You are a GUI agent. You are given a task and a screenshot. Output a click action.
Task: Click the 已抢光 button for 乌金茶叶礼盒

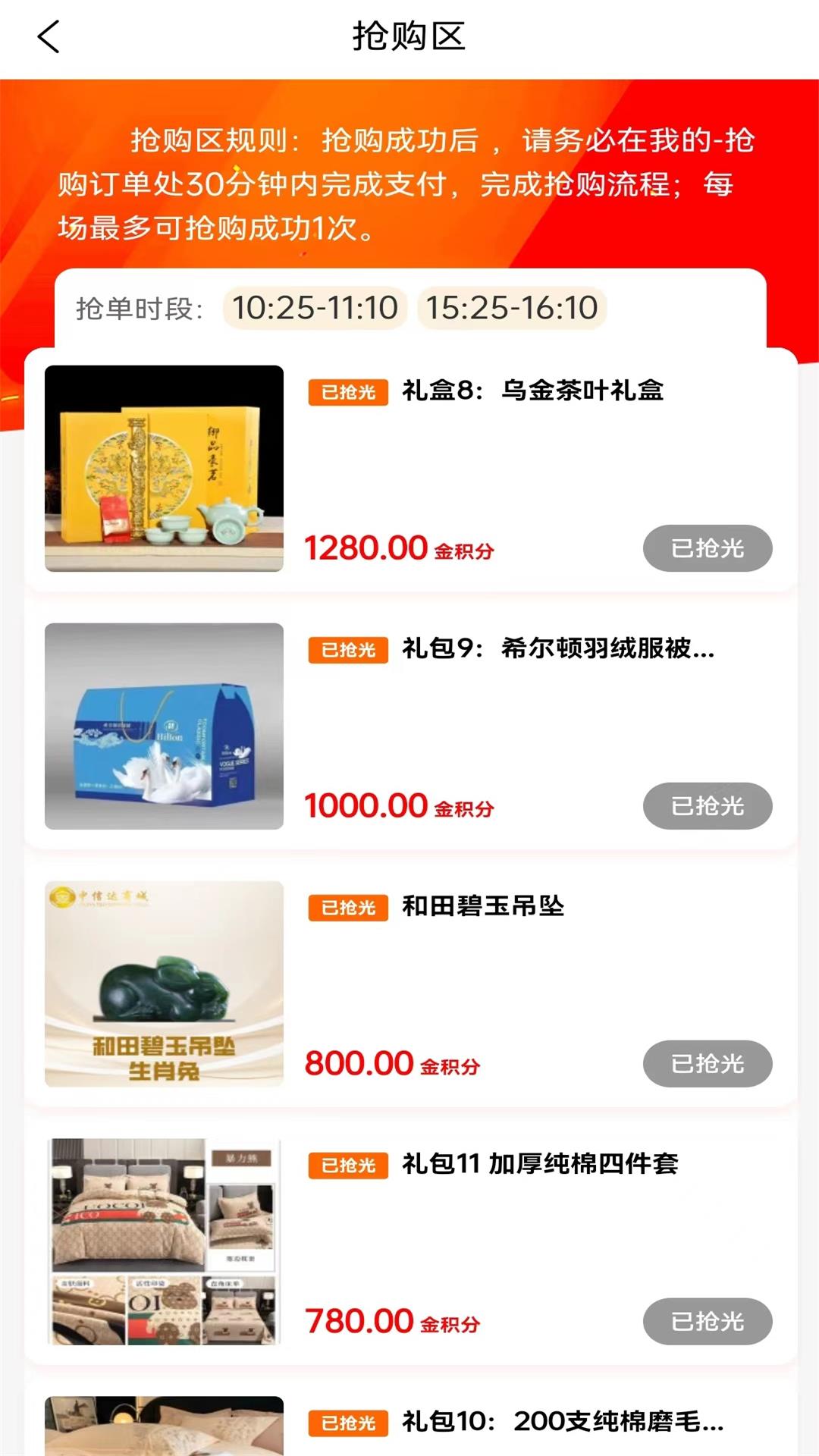click(x=707, y=548)
